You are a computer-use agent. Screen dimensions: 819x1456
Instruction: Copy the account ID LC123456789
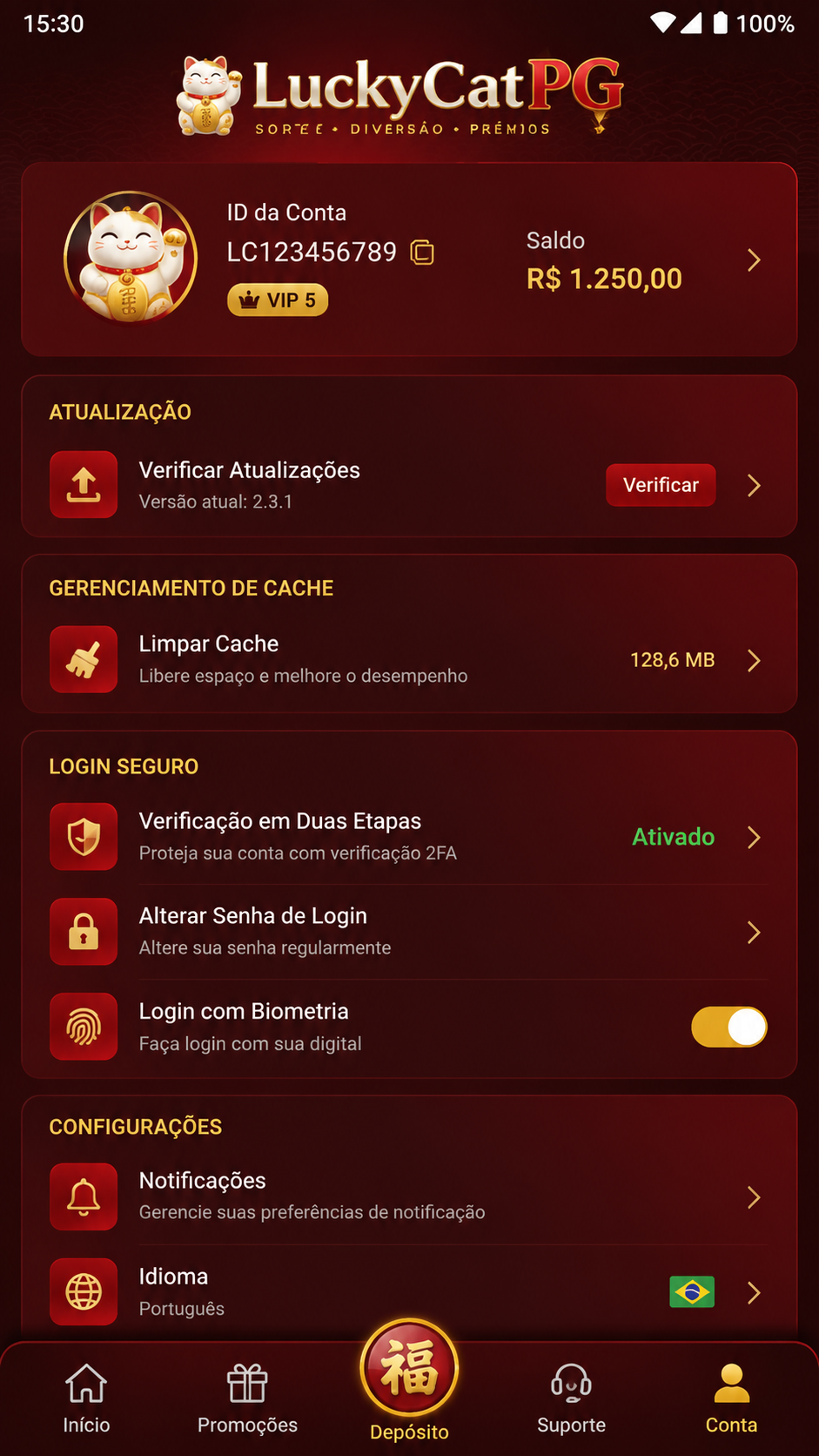pos(422,253)
